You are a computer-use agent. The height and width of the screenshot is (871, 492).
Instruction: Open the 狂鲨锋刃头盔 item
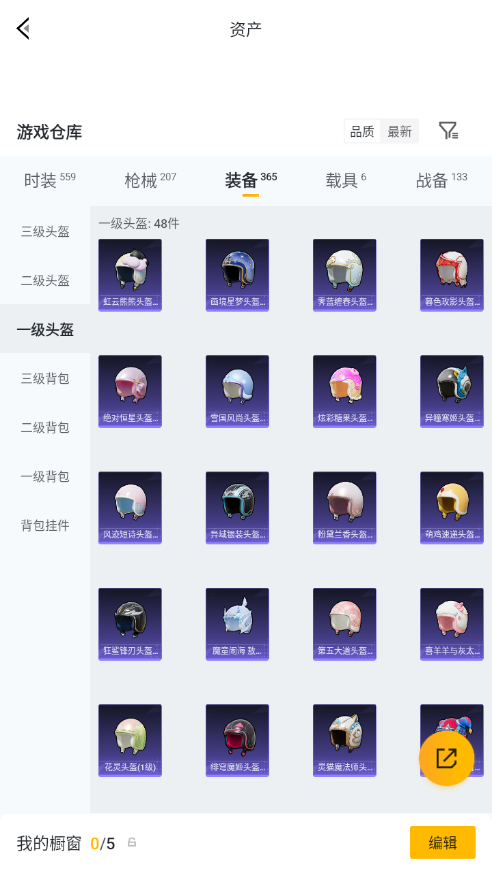pos(130,624)
